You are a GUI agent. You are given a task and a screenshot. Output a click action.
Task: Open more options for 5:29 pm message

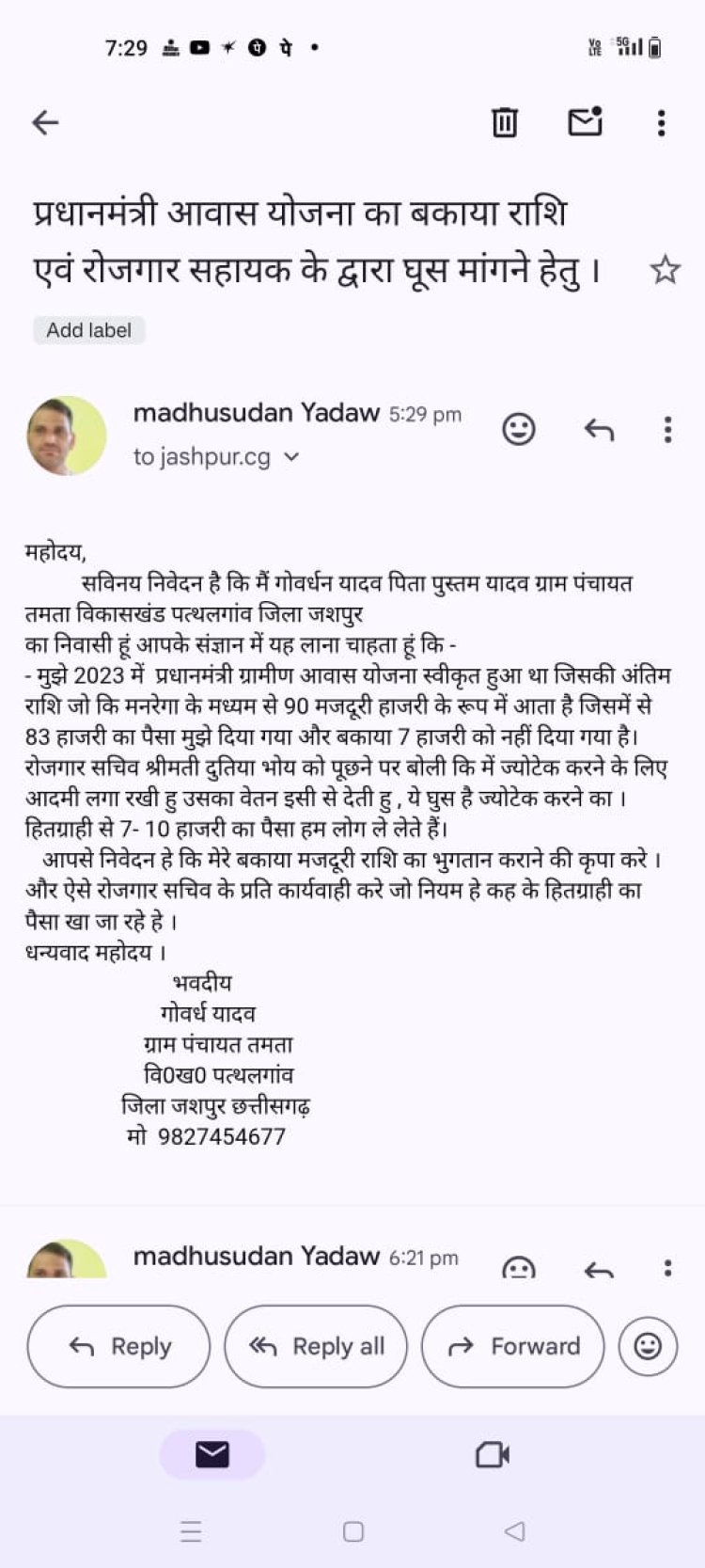pyautogui.click(x=667, y=430)
